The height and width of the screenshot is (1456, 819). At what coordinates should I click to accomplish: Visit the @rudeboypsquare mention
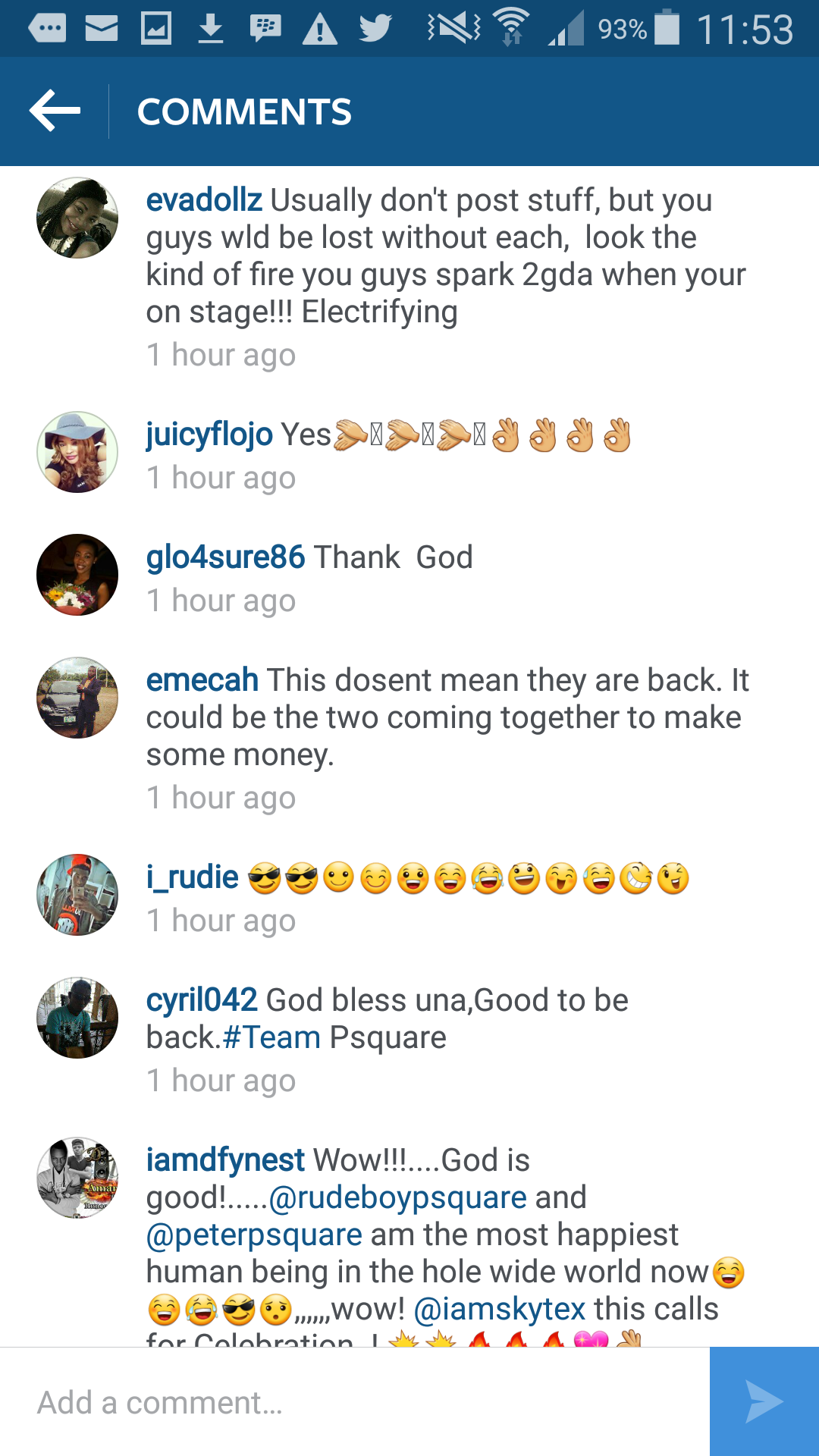pos(398,1197)
